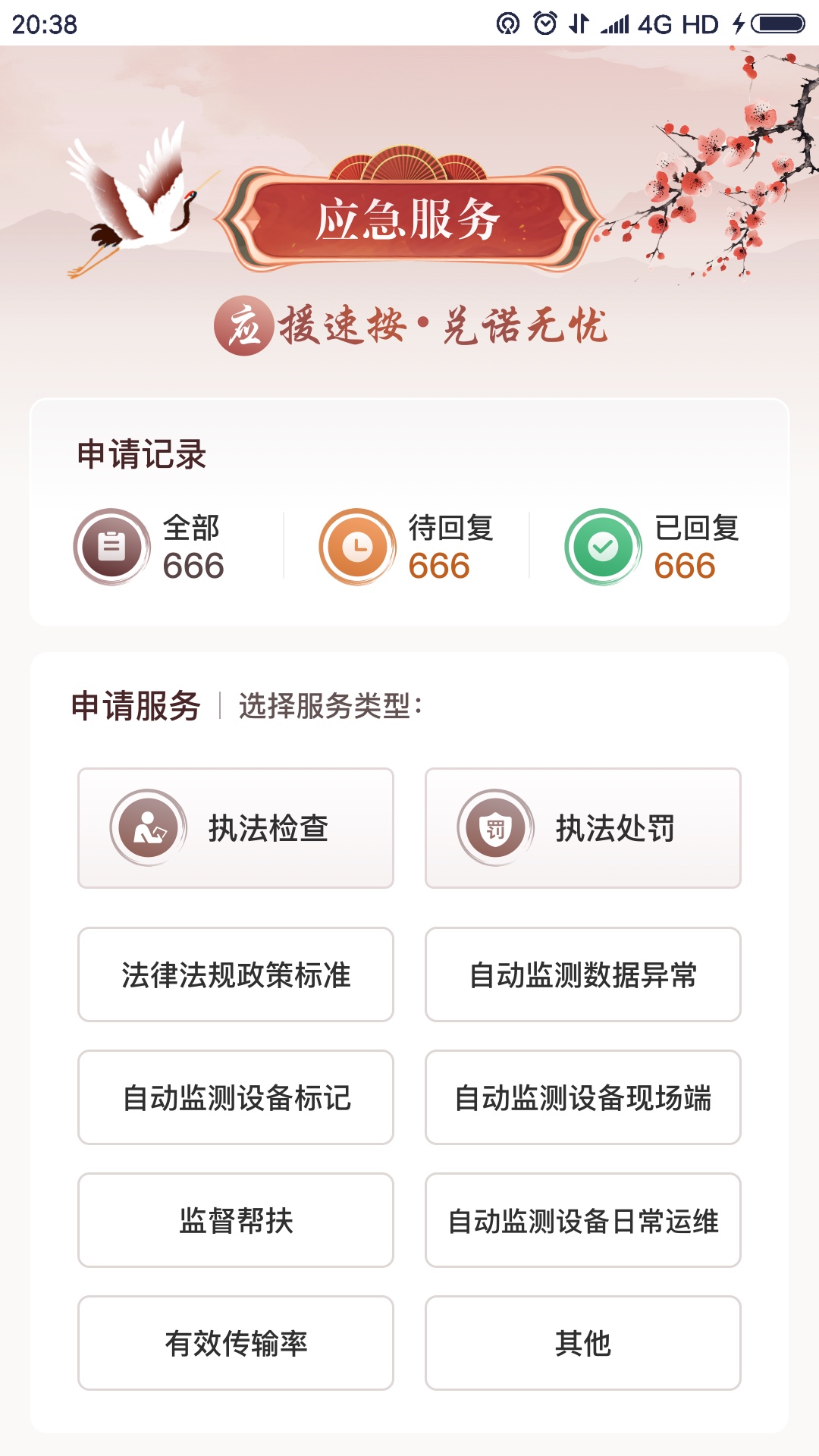This screenshot has height=1456, width=819.
Task: Open 自动监测设备现场端 service
Action: point(582,1097)
